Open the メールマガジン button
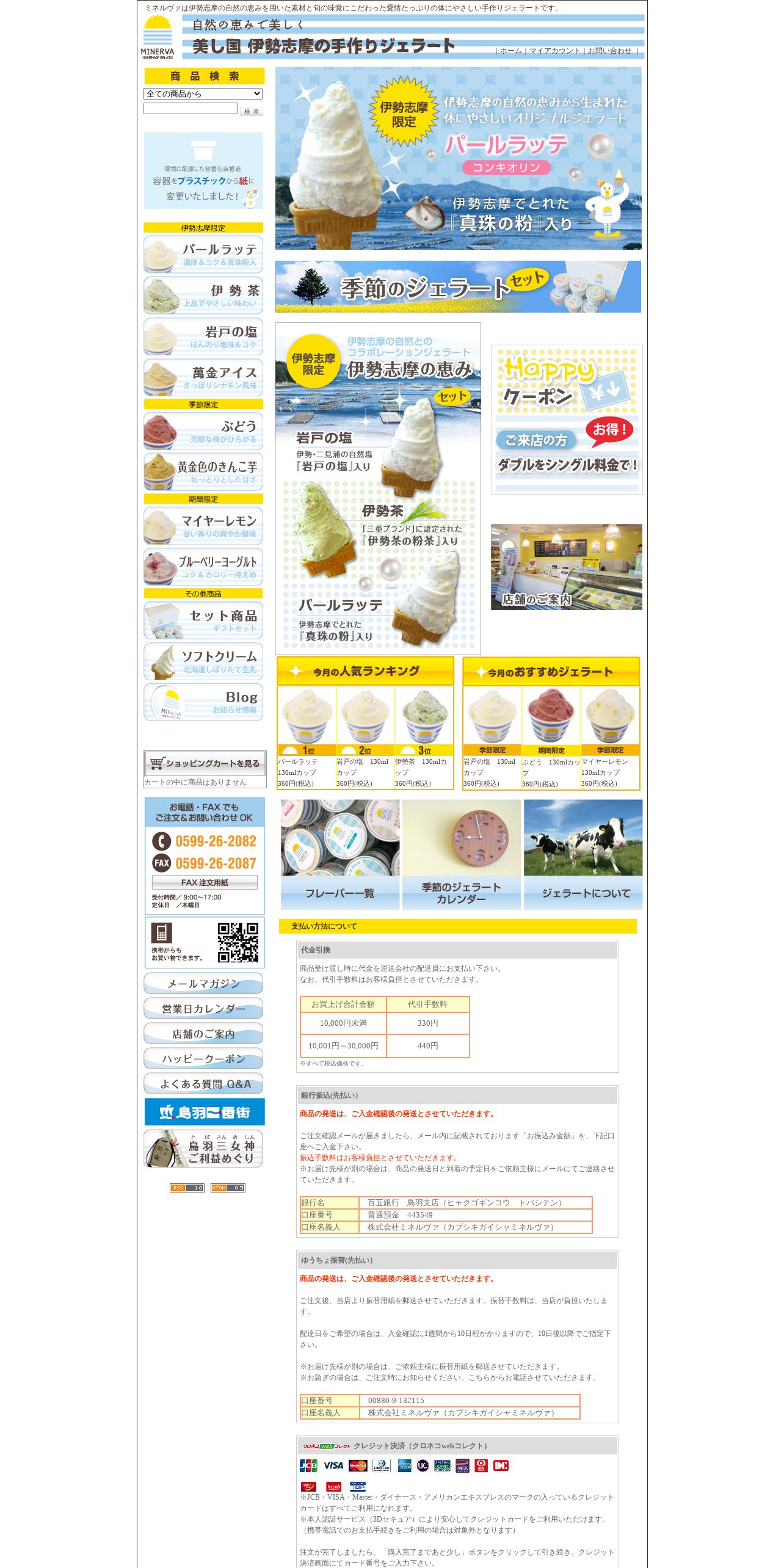This screenshot has width=784, height=1568. point(203,984)
